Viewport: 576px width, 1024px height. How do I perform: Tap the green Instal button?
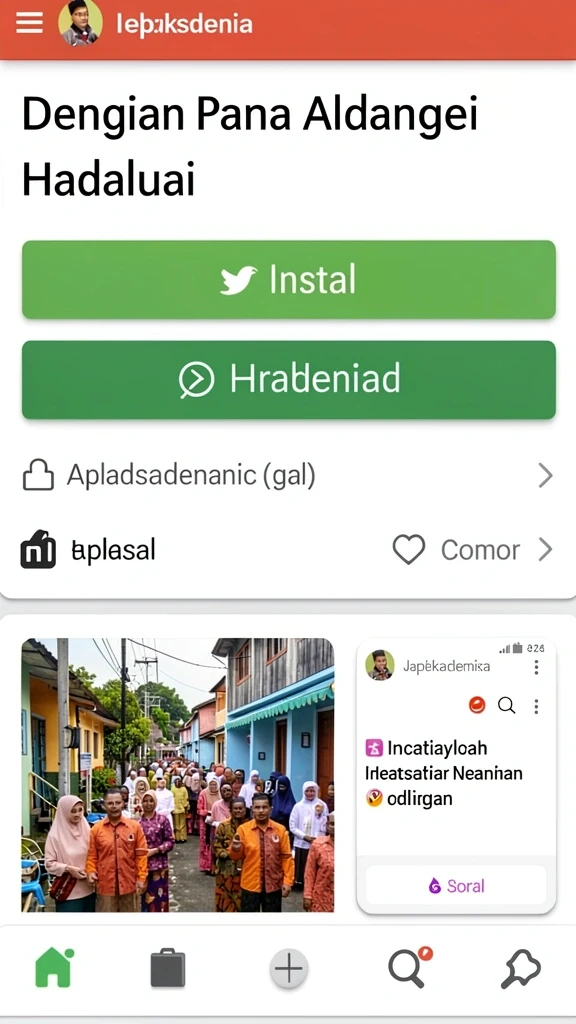[289, 280]
